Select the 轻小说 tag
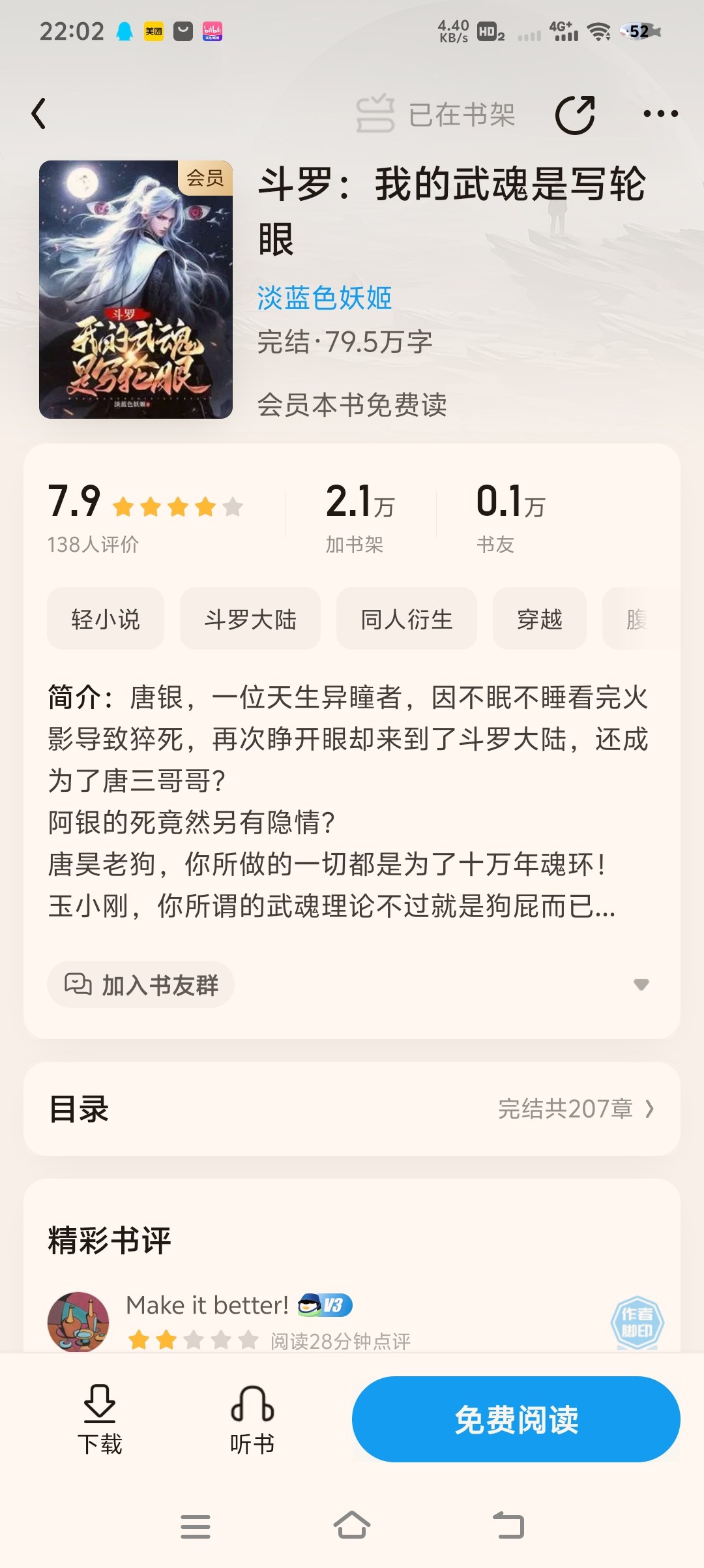This screenshot has height=1568, width=704. pos(106,619)
